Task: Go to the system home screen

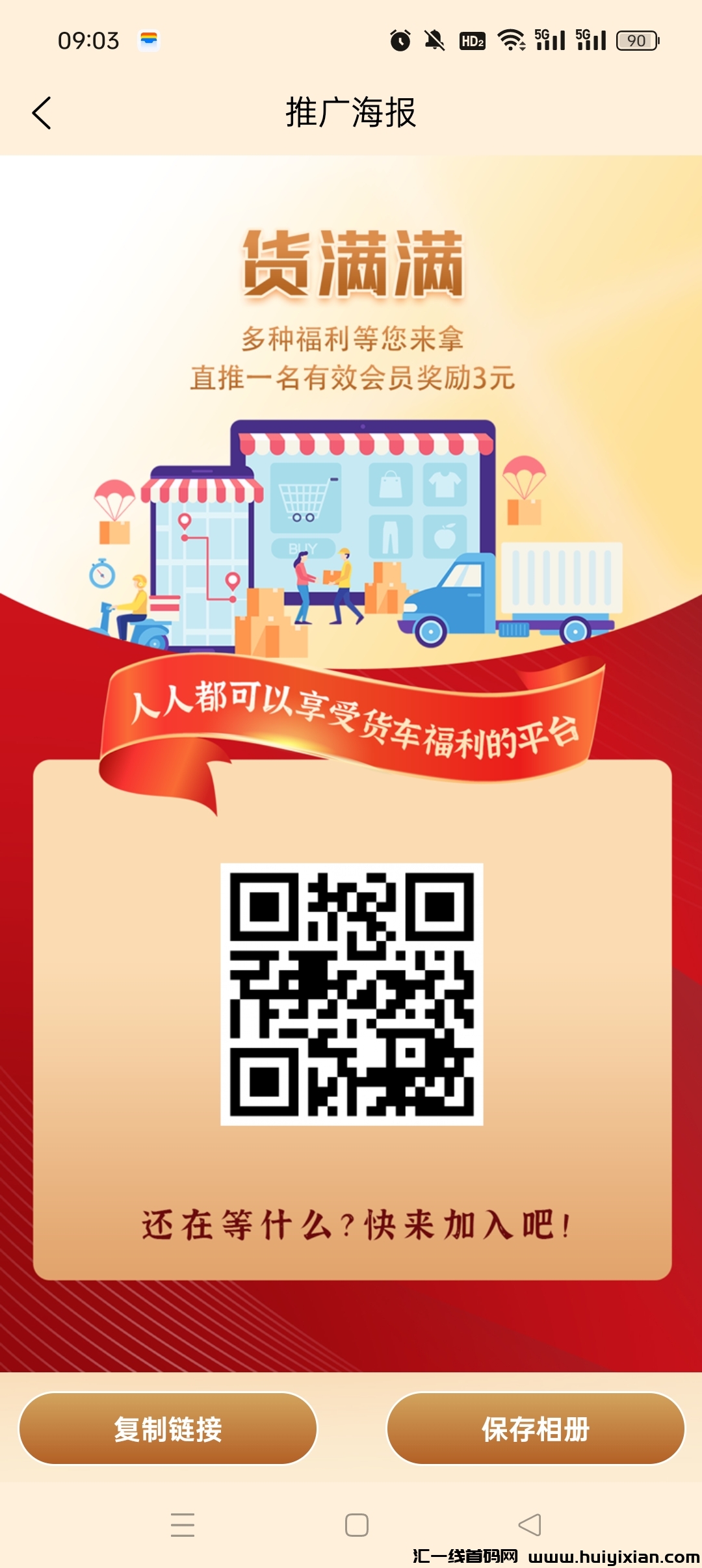Action: pyautogui.click(x=356, y=1524)
